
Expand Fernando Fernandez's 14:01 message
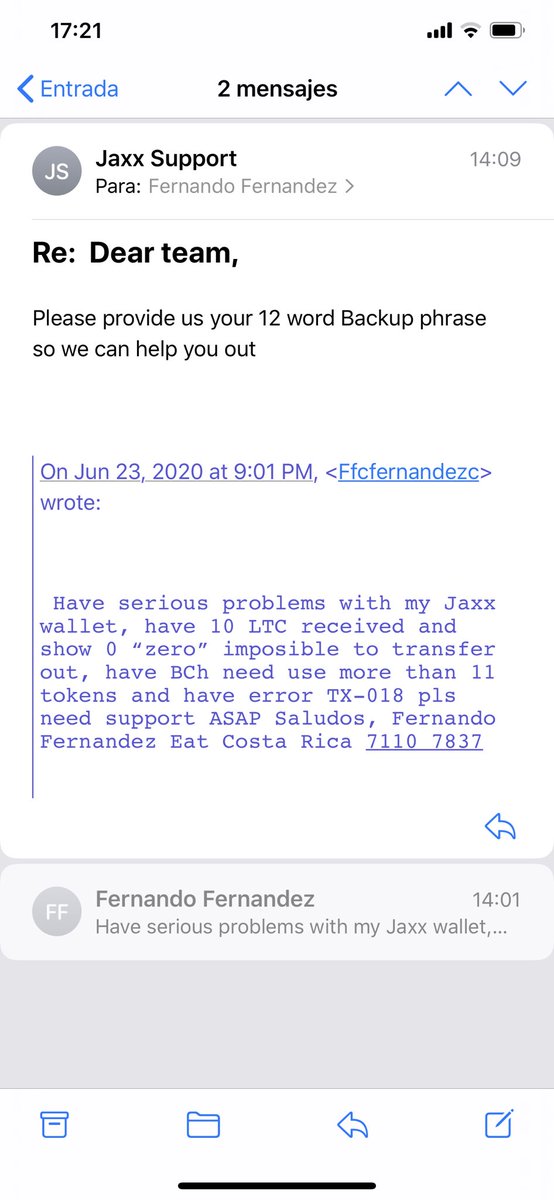click(x=277, y=913)
